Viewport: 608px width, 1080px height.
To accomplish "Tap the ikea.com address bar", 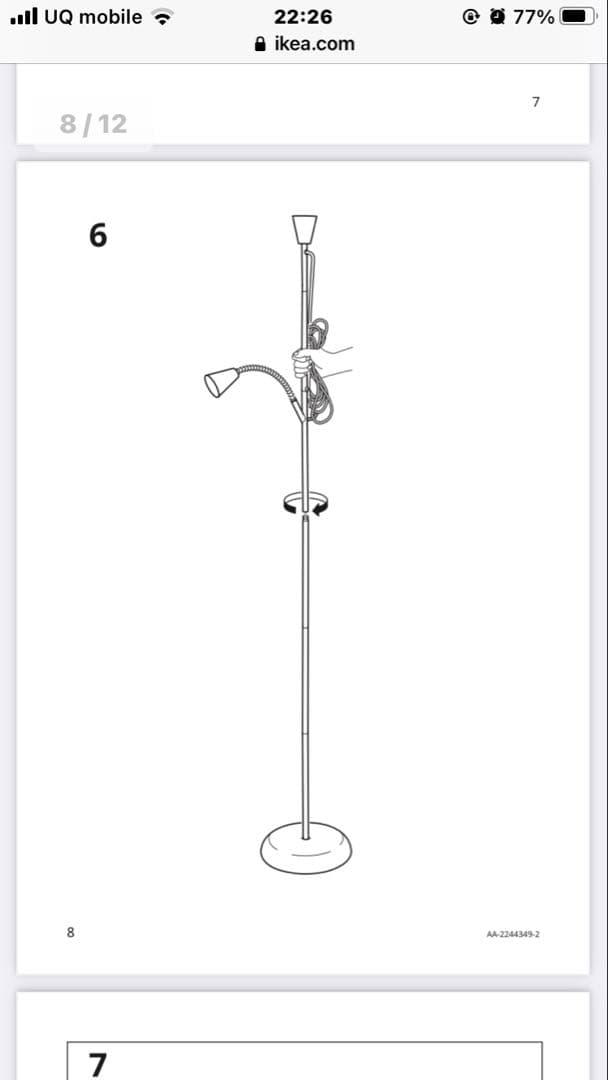I will (x=304, y=44).
